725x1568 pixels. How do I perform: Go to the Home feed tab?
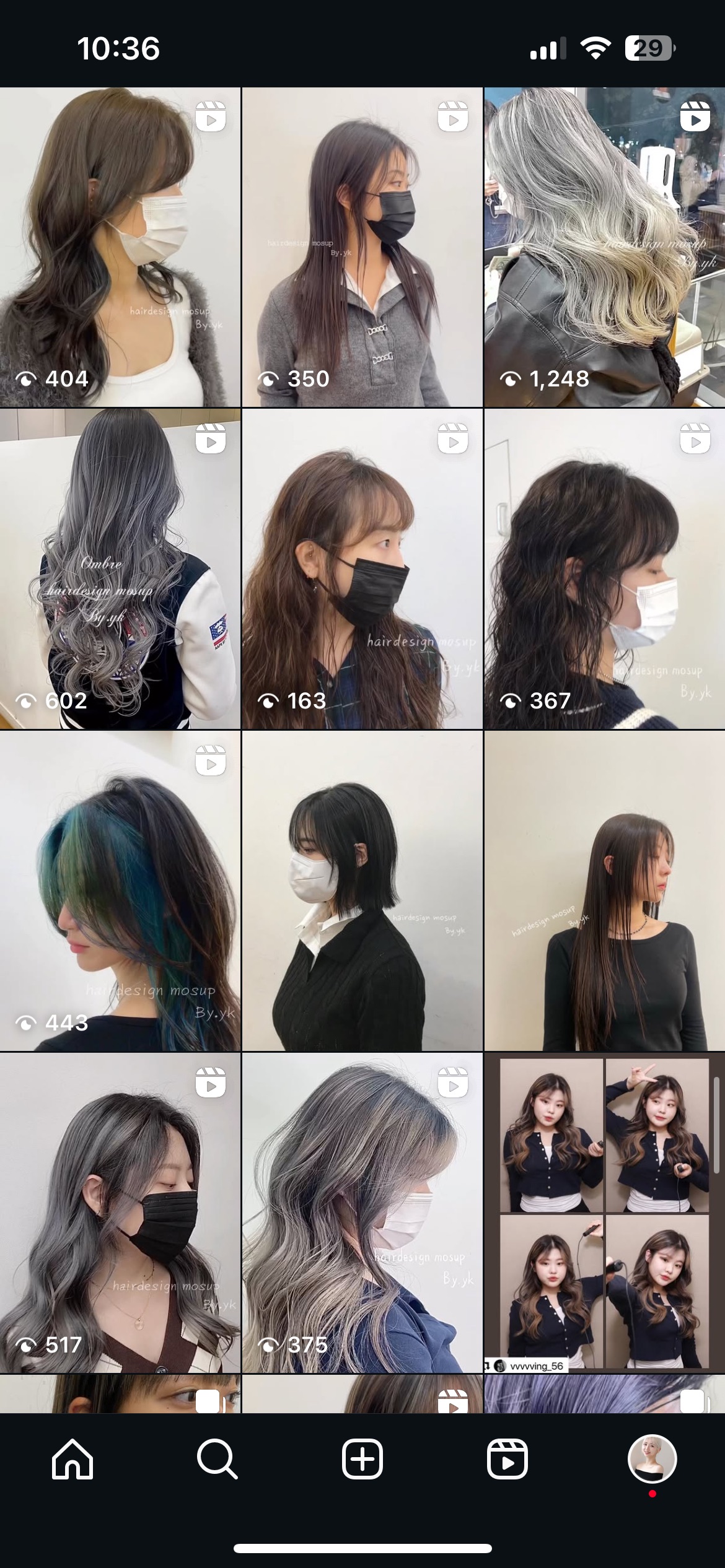click(72, 1459)
